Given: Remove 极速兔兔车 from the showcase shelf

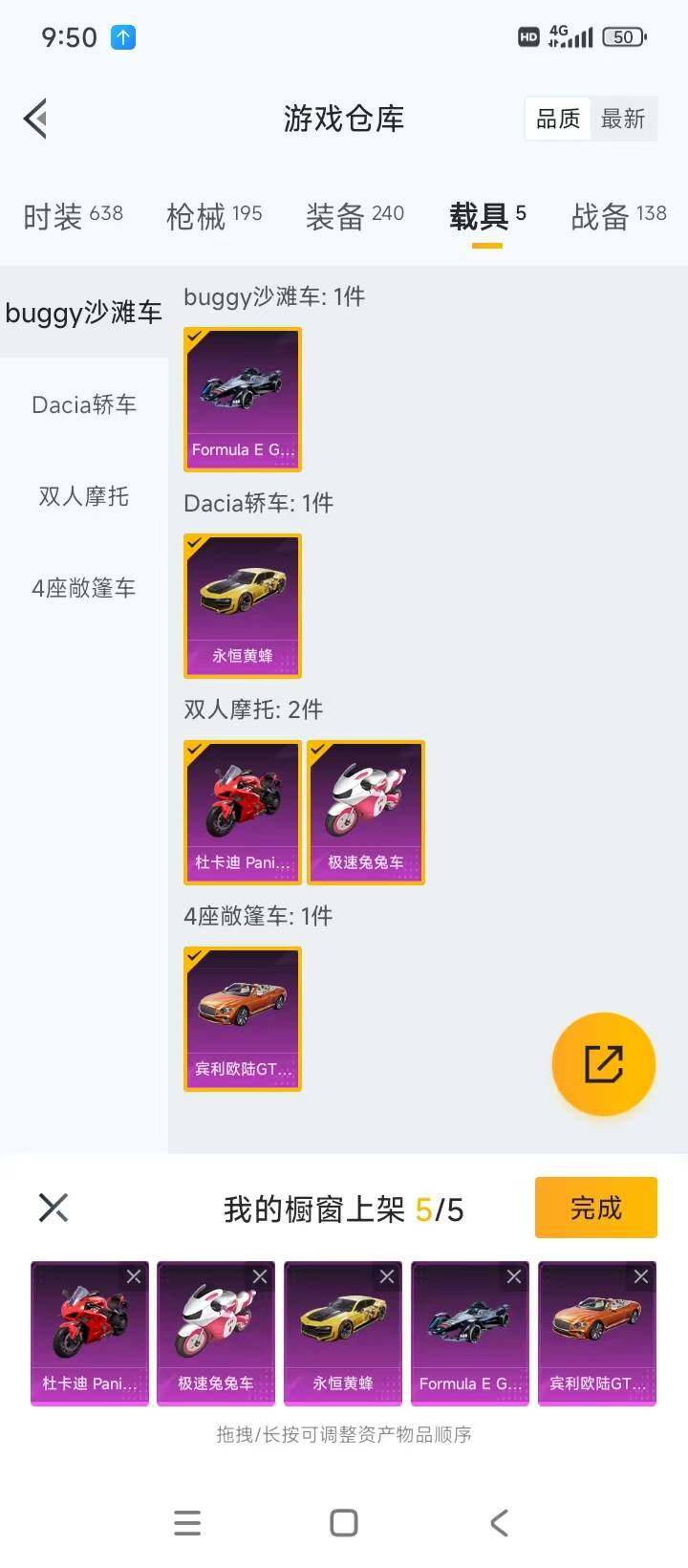Looking at the screenshot, I should pyautogui.click(x=260, y=1275).
